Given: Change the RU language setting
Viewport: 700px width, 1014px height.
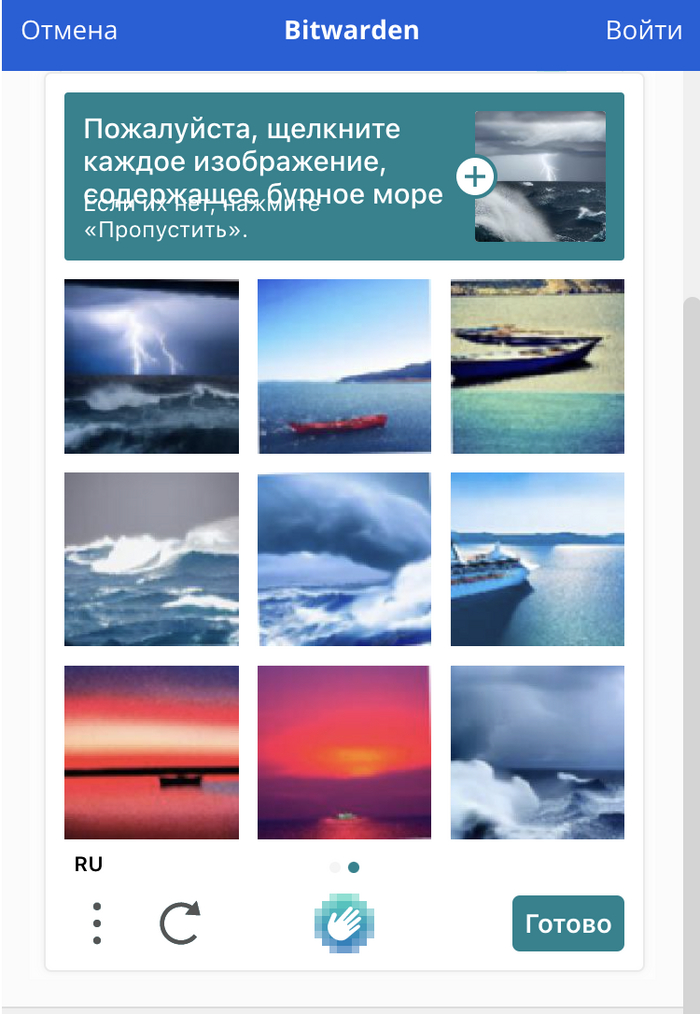Looking at the screenshot, I should click(89, 865).
